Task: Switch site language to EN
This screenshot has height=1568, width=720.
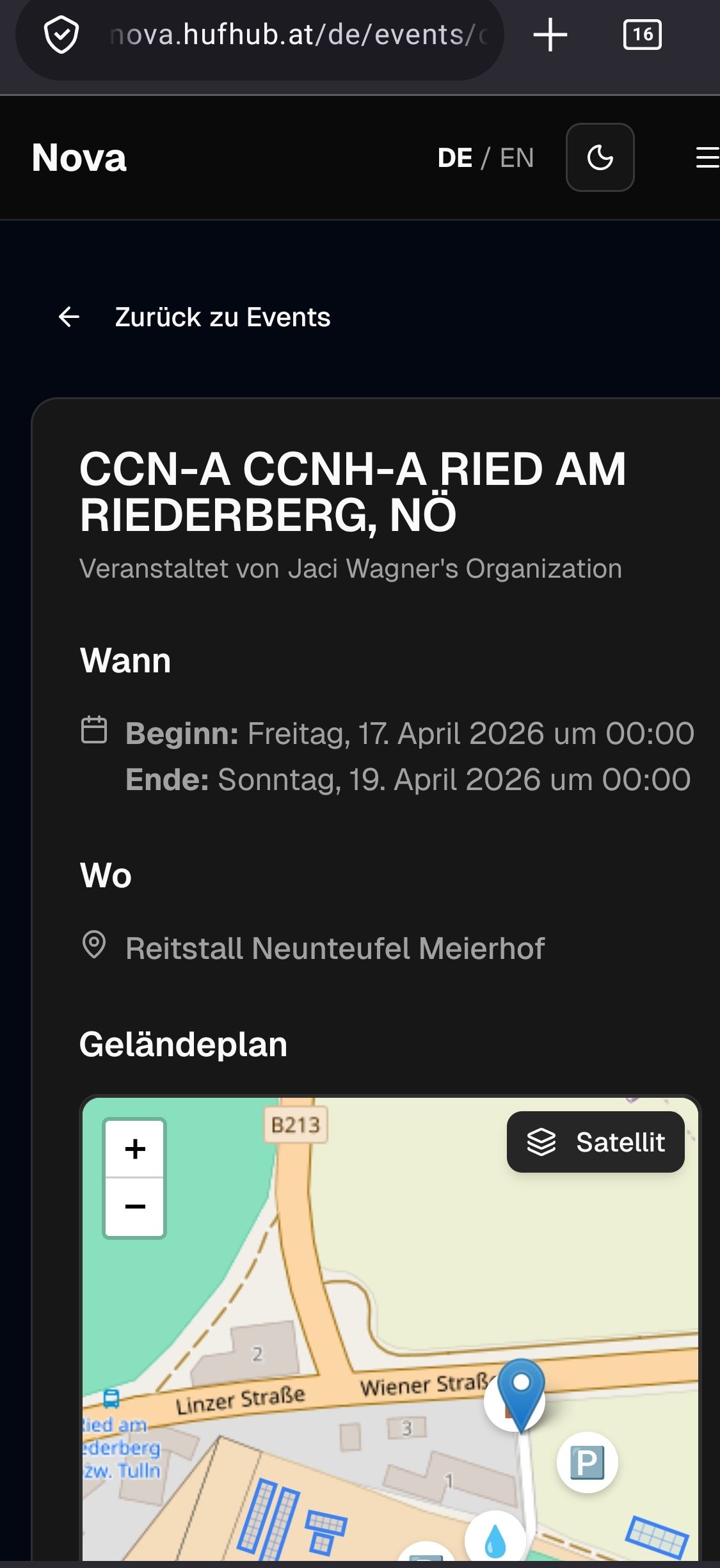Action: pyautogui.click(x=516, y=158)
